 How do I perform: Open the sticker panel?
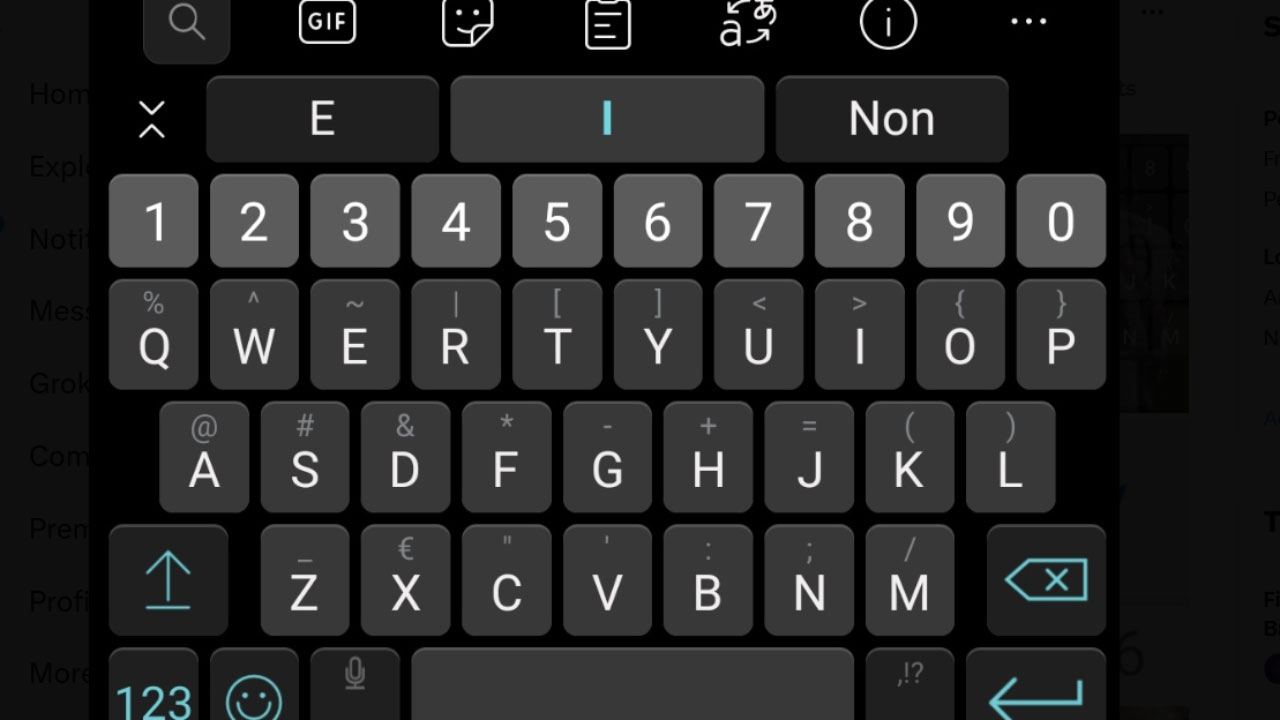click(468, 22)
